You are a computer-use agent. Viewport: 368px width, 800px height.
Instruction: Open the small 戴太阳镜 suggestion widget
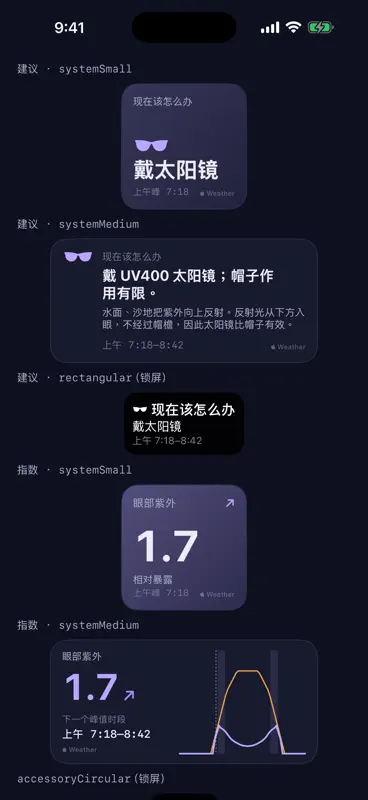(184, 146)
